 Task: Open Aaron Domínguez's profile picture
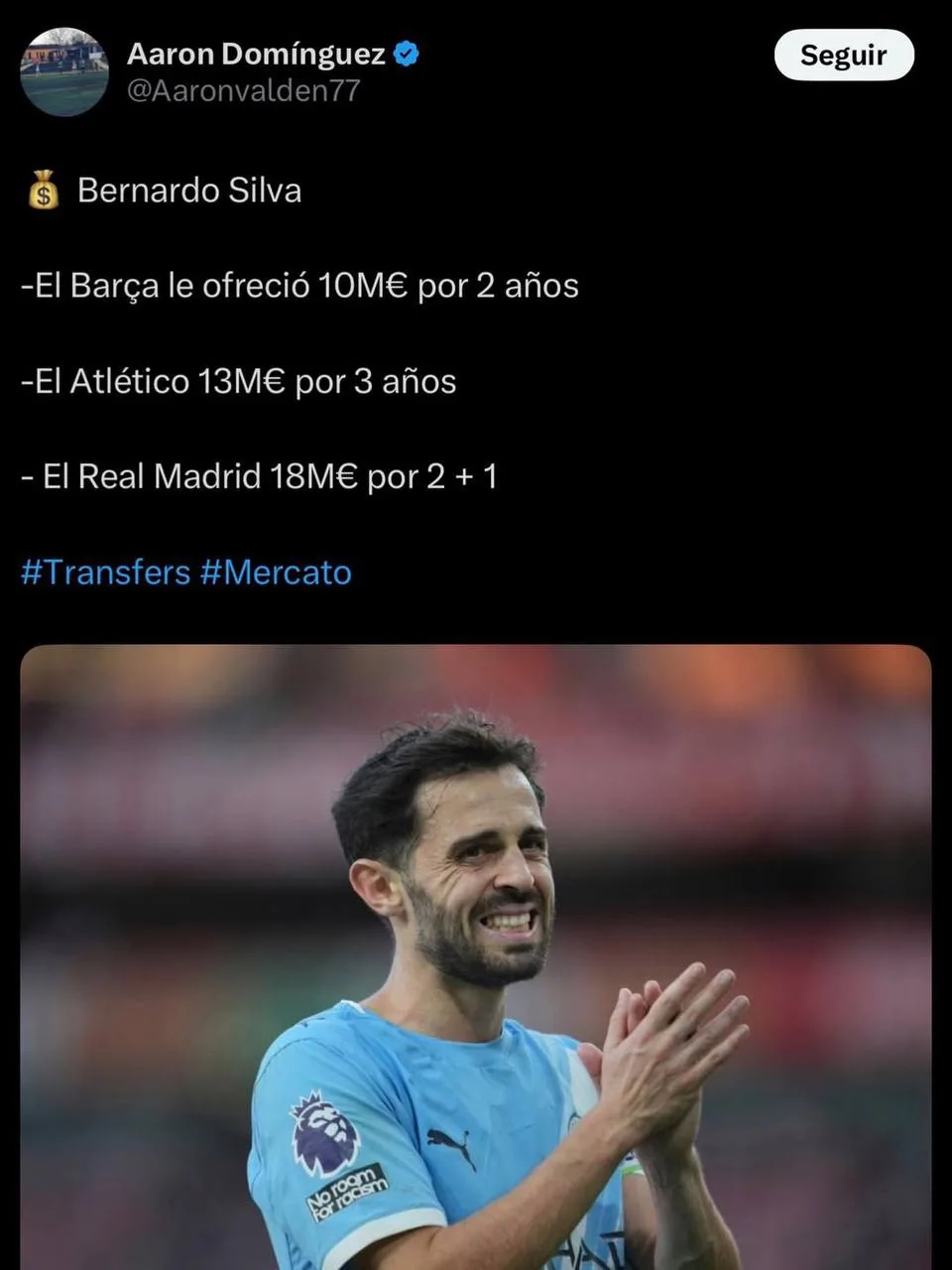[x=64, y=71]
